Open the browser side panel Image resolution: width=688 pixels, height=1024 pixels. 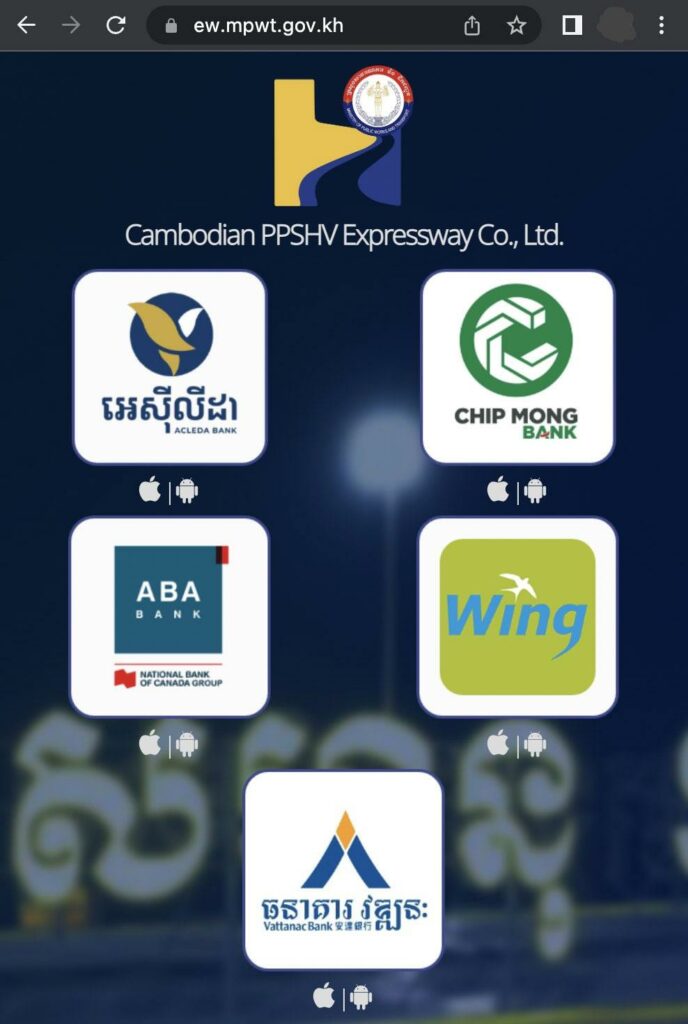572,26
